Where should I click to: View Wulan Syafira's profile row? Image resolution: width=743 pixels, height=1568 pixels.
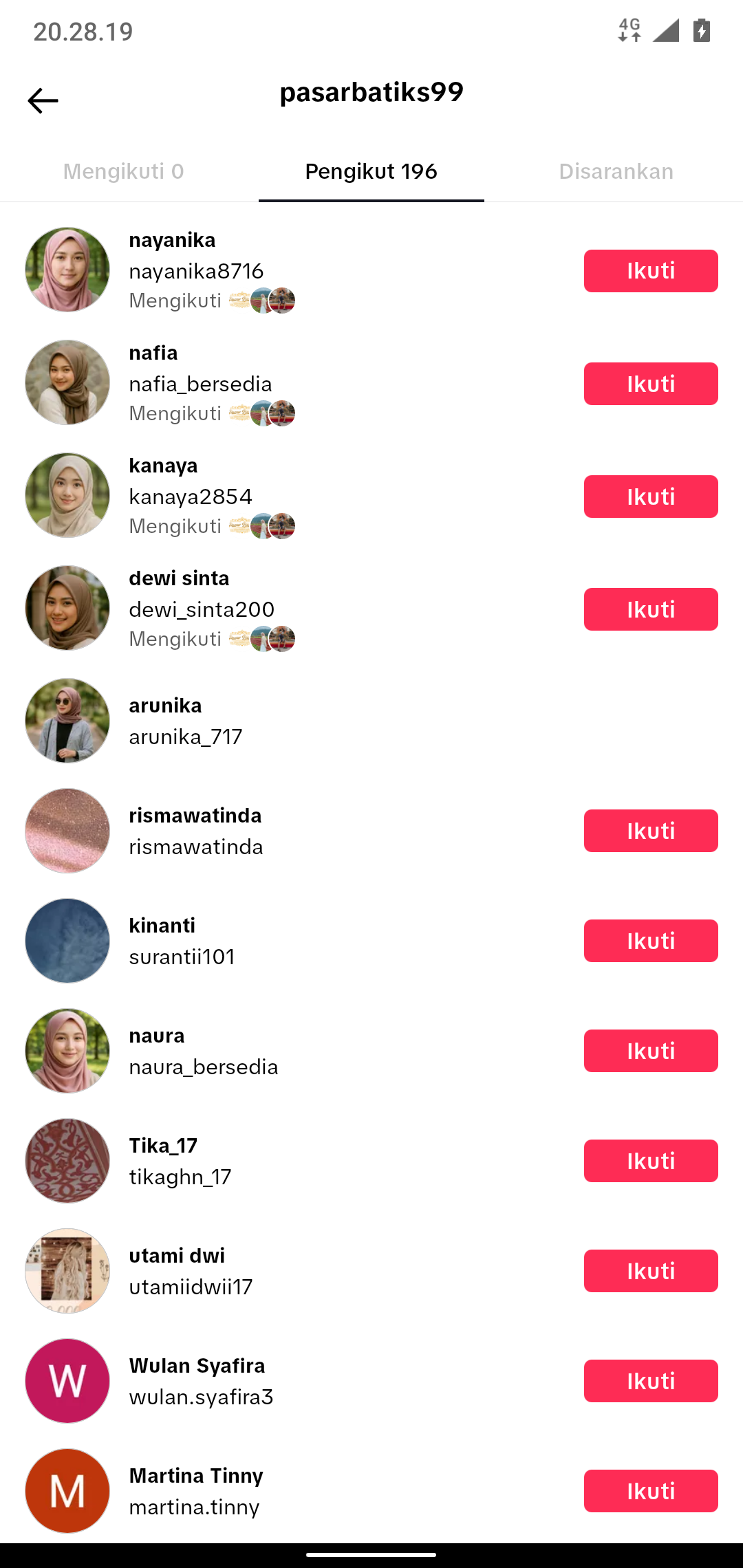(x=371, y=1381)
